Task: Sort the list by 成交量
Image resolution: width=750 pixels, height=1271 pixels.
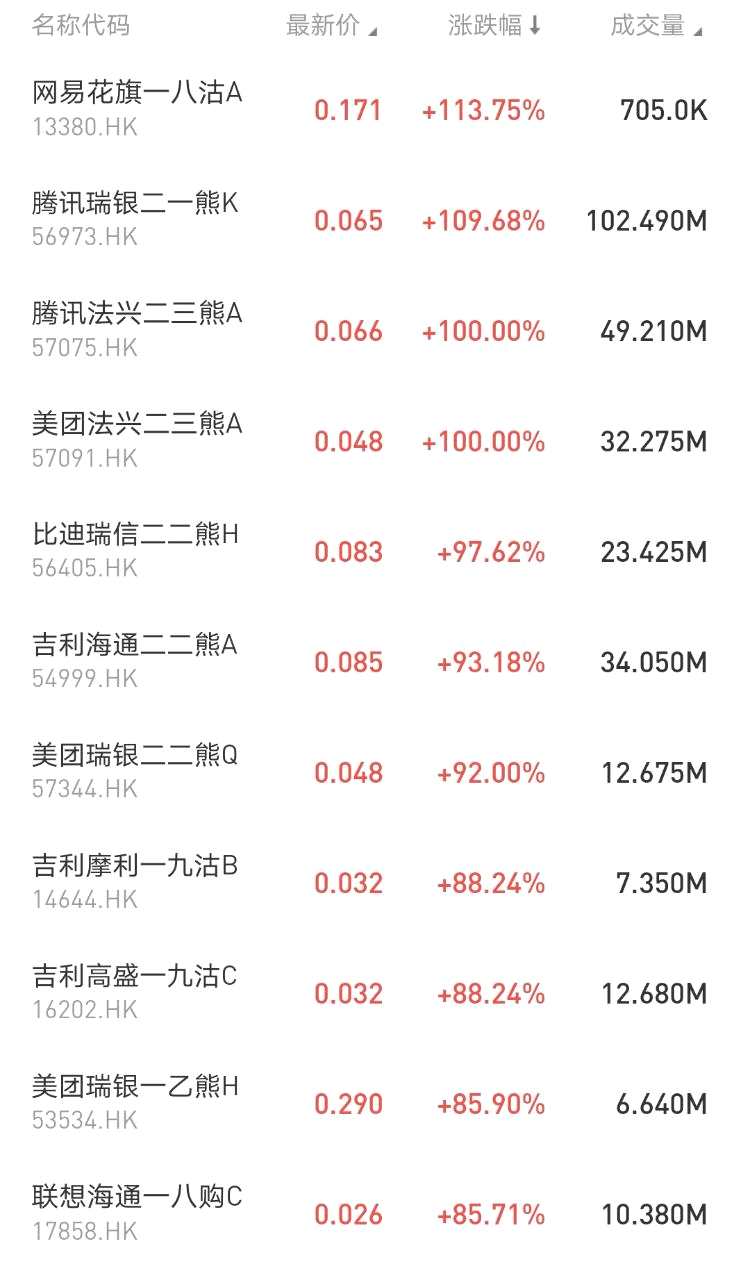Action: click(656, 27)
